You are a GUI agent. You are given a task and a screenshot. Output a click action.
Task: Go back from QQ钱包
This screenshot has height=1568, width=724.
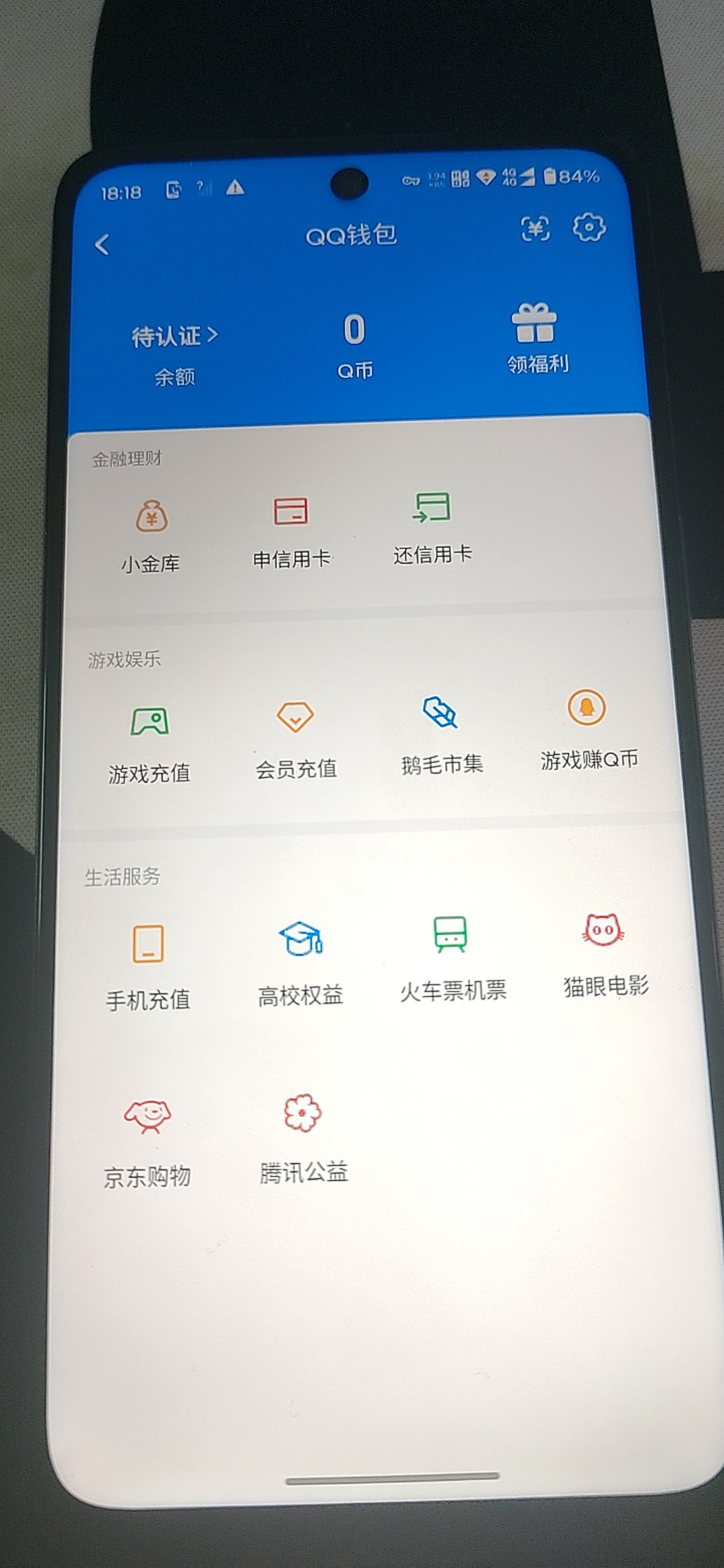(103, 245)
